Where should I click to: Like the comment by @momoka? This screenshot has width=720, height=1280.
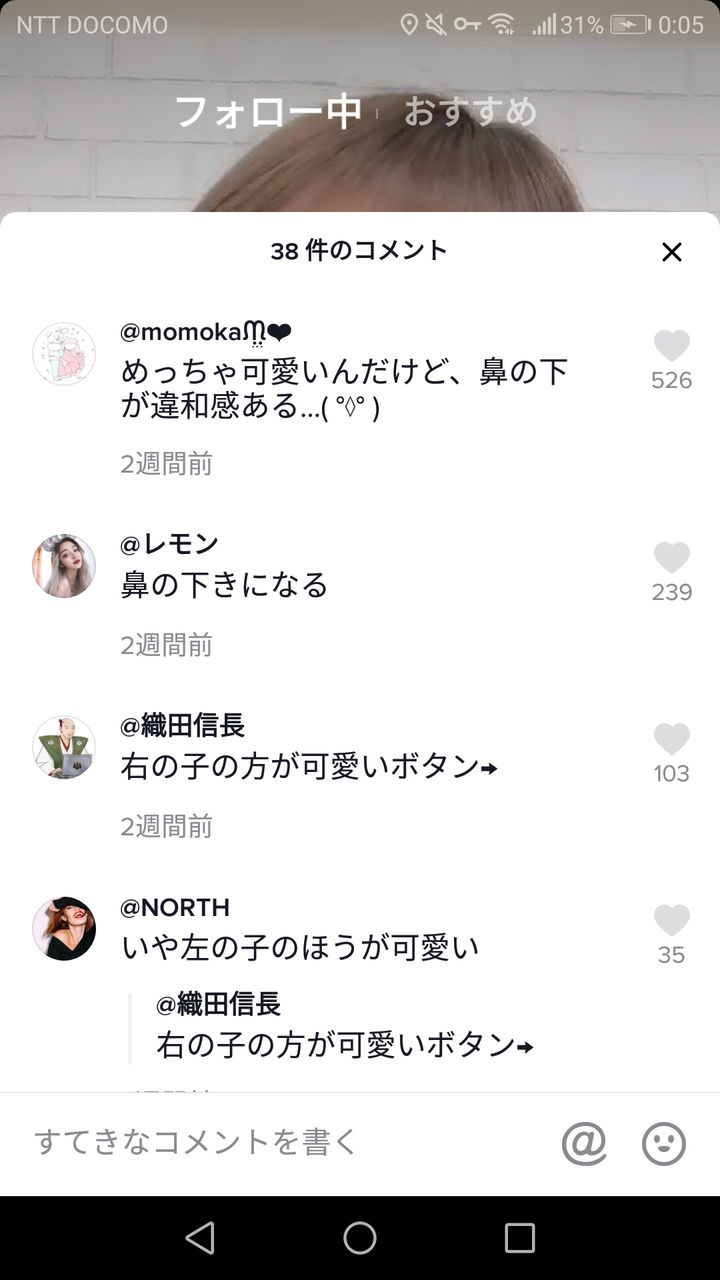(x=672, y=346)
